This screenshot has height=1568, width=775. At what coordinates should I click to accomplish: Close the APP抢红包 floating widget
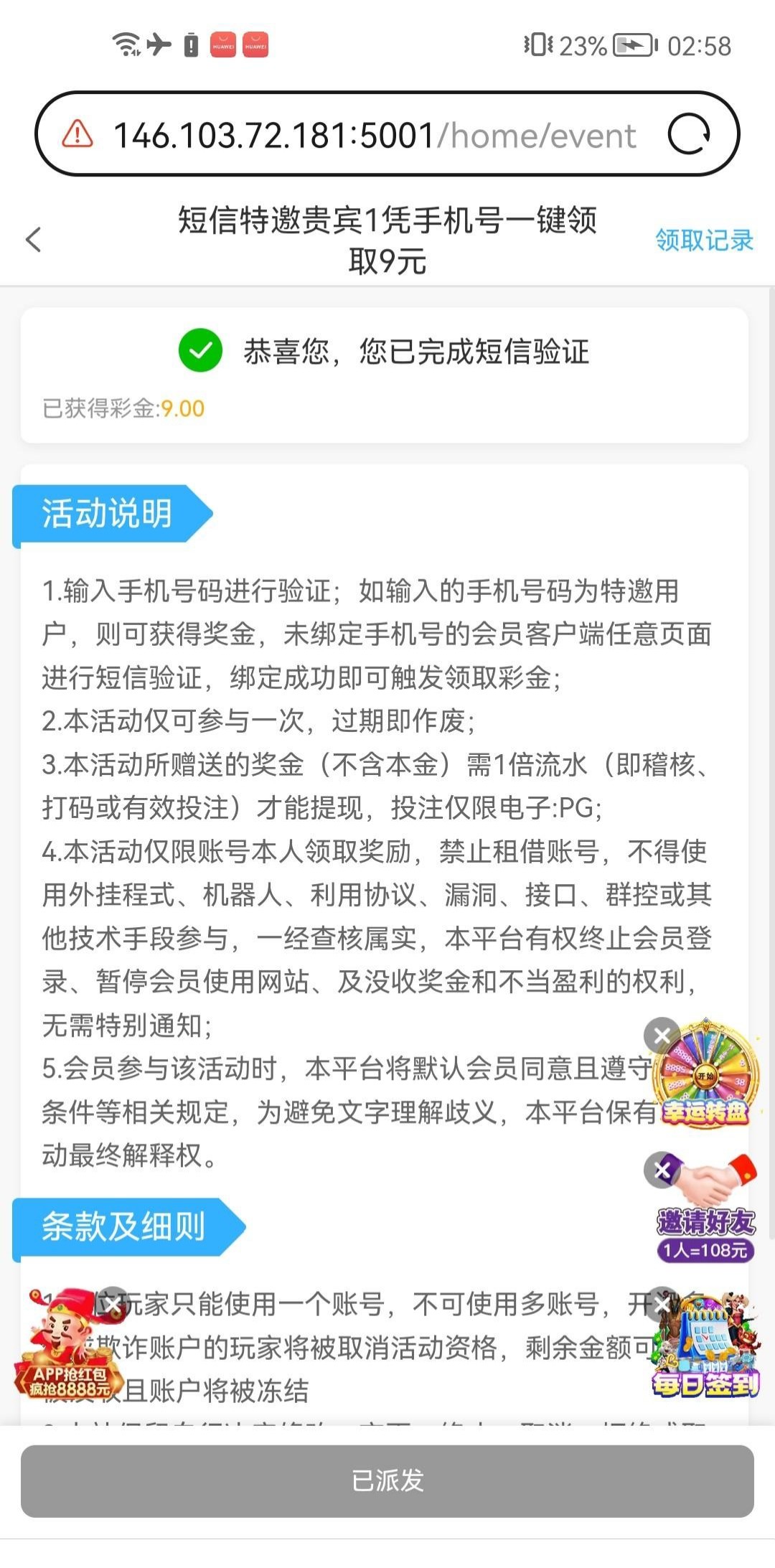(x=113, y=1304)
